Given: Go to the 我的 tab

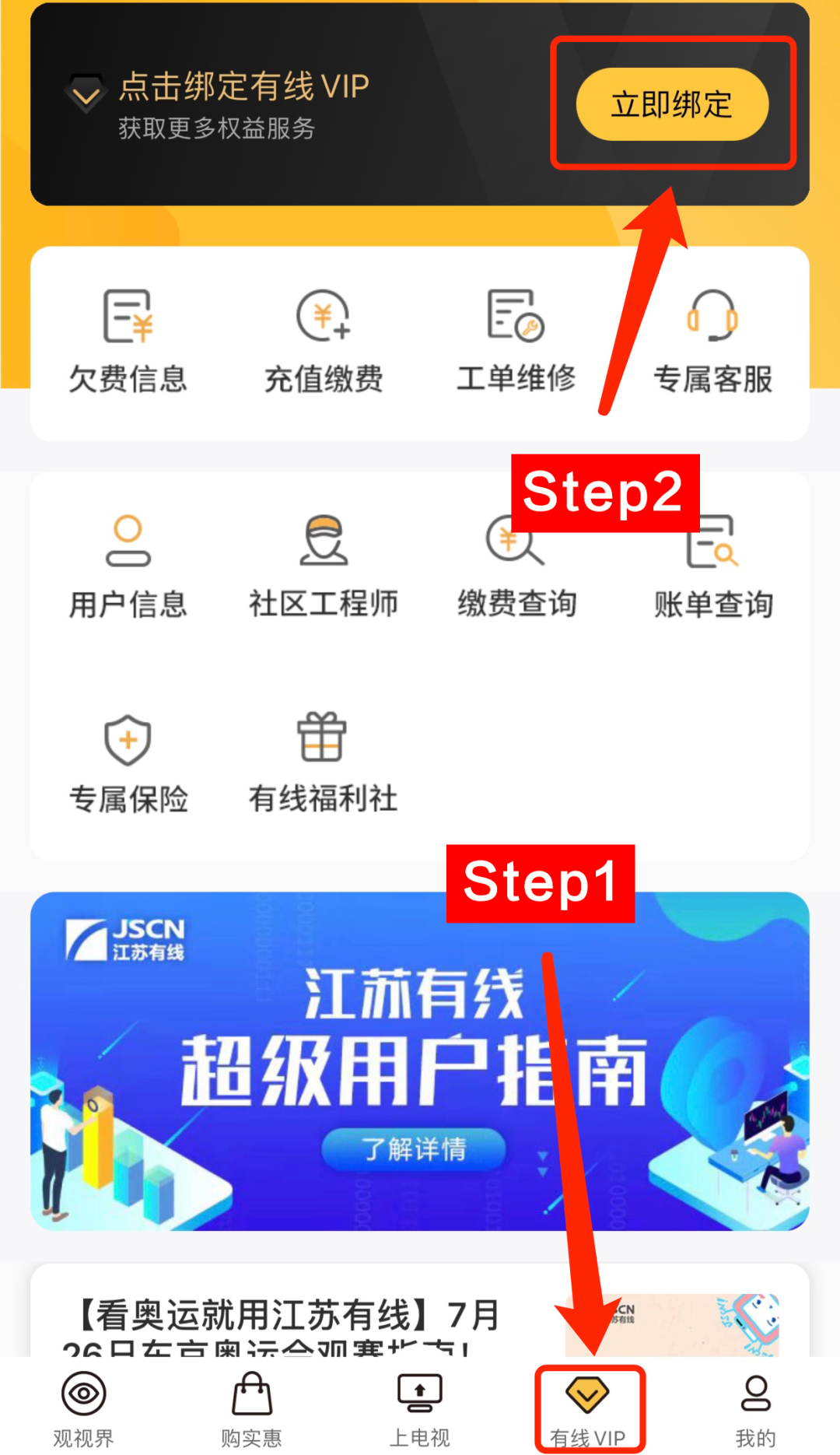Looking at the screenshot, I should click(x=755, y=1408).
